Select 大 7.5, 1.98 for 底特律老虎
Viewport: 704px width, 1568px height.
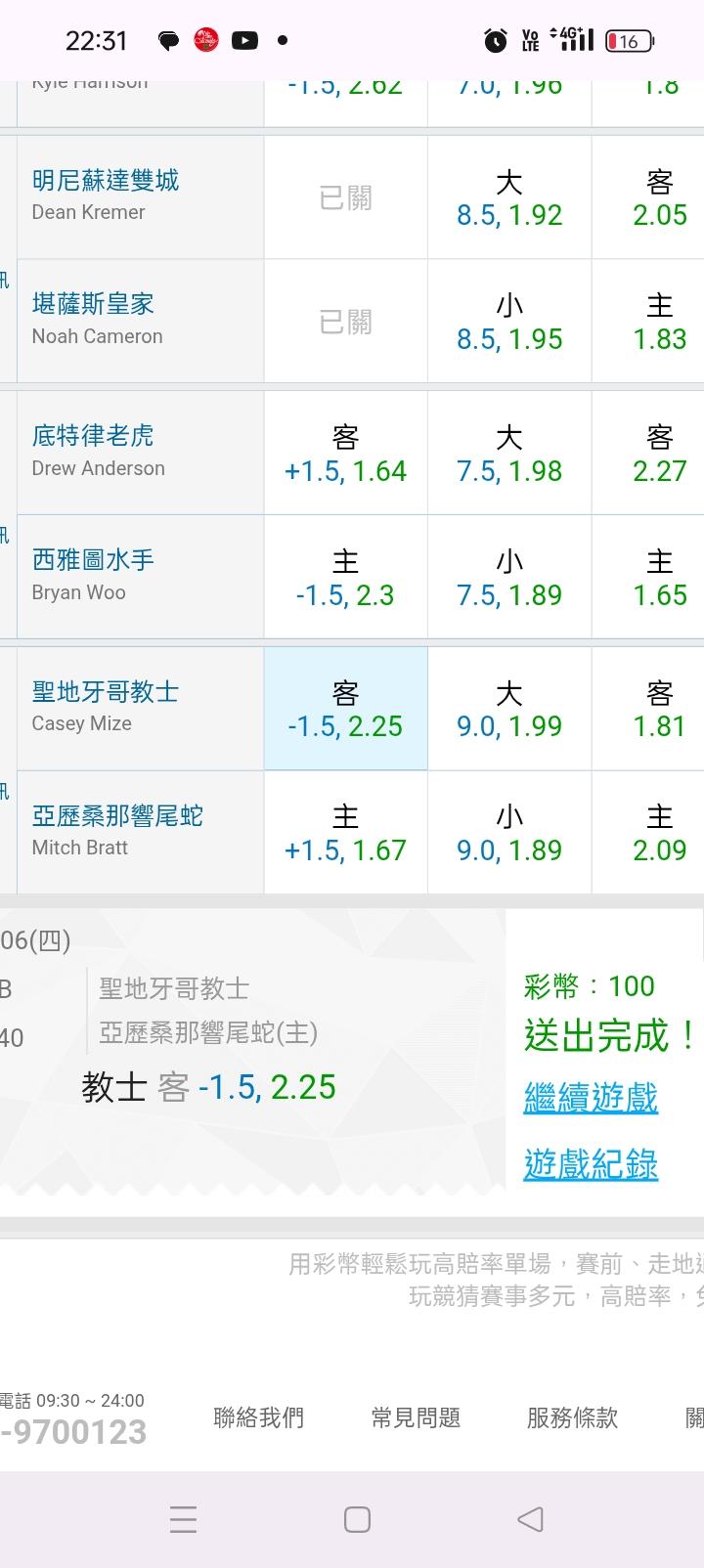point(509,453)
